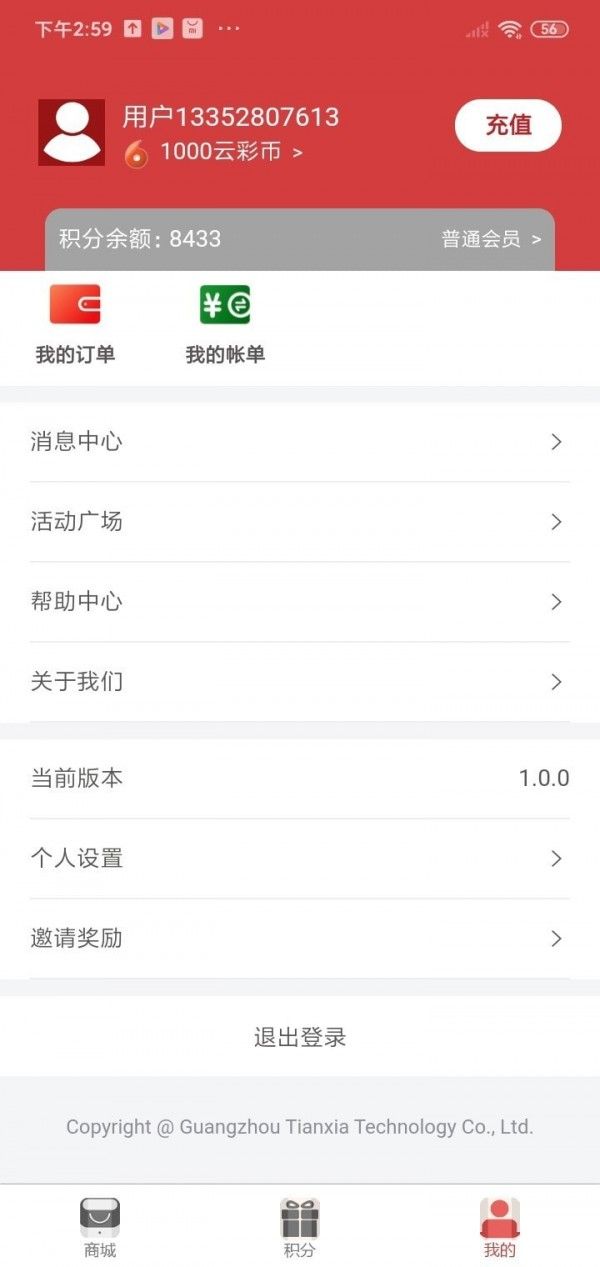Open the user profile avatar
600x1267 pixels.
71,132
